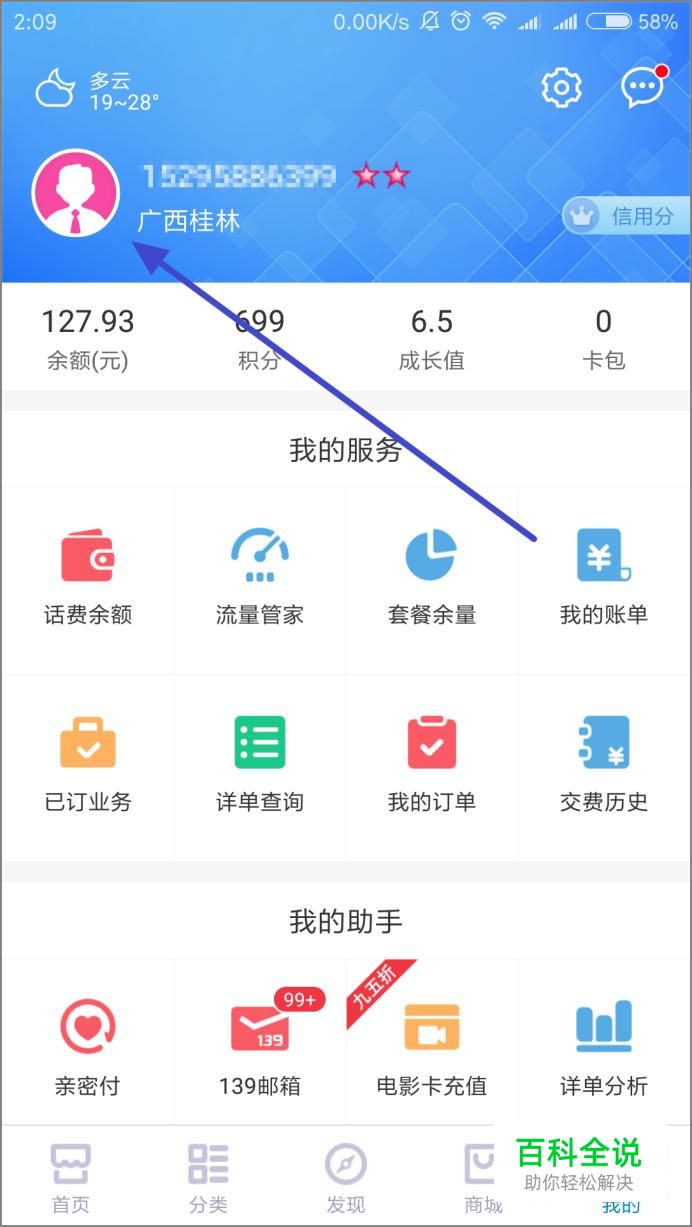View 已订业务 subscribed services
The width and height of the screenshot is (692, 1227).
88,766
